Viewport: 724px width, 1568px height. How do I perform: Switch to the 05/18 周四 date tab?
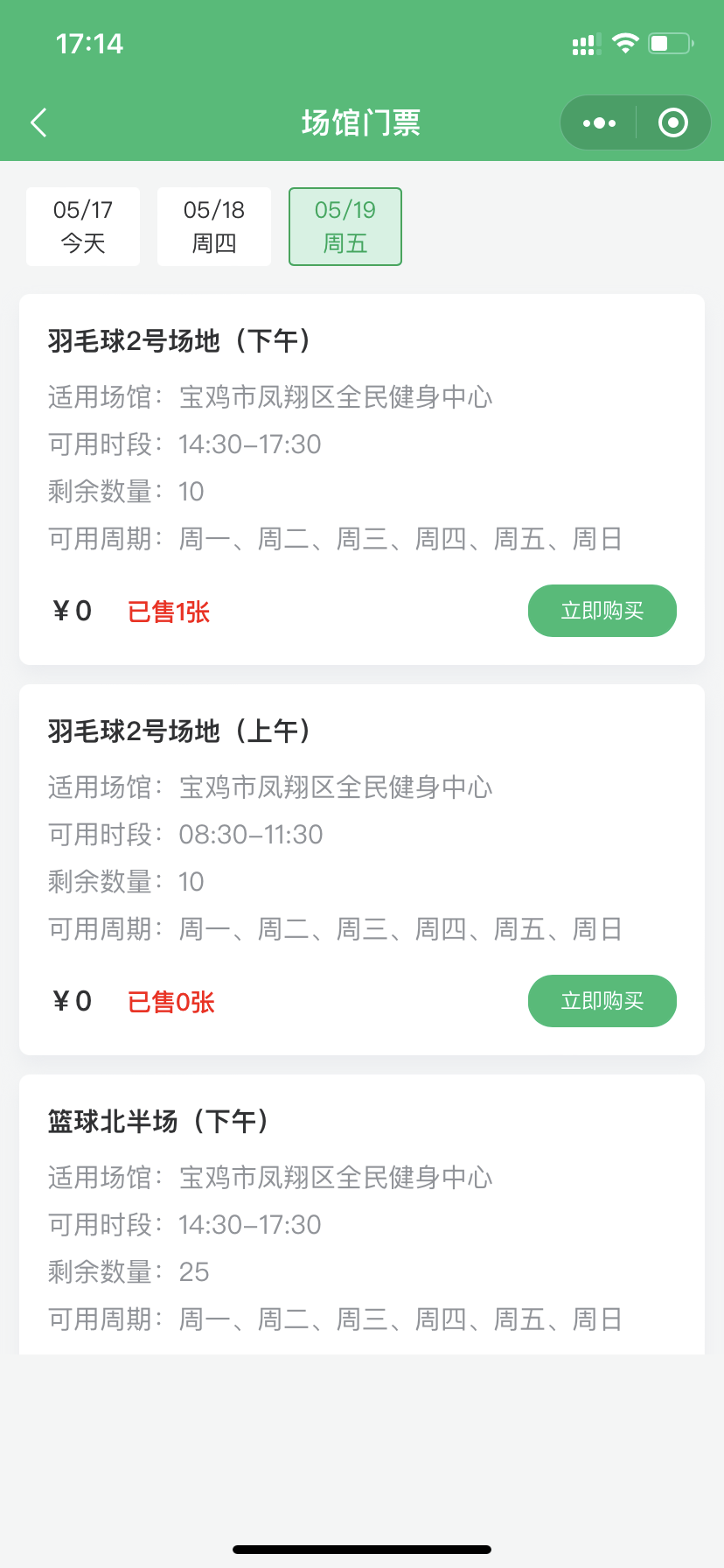click(x=214, y=227)
